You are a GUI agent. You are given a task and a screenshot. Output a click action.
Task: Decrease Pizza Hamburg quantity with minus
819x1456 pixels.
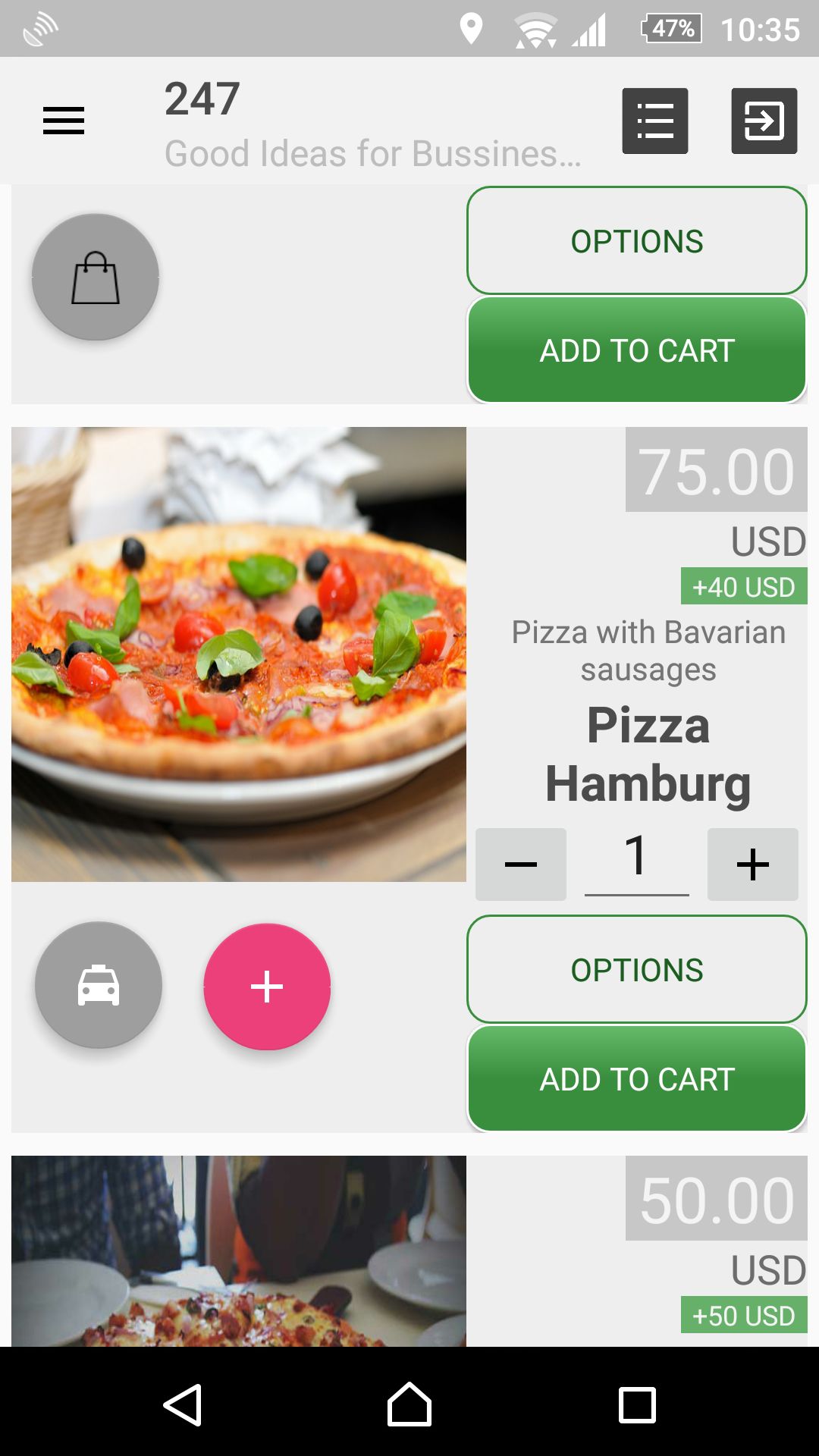click(x=521, y=864)
